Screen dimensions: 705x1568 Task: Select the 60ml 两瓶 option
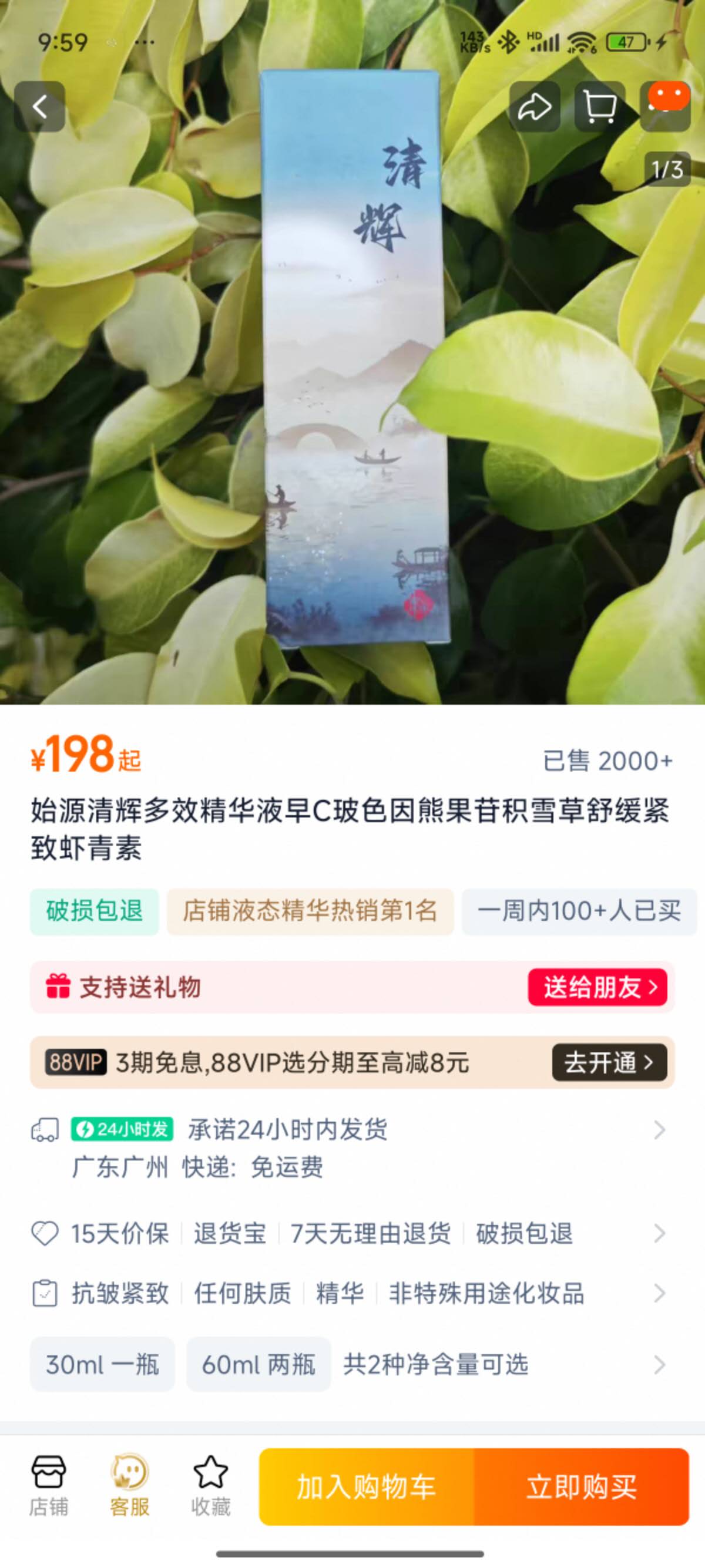[258, 1365]
